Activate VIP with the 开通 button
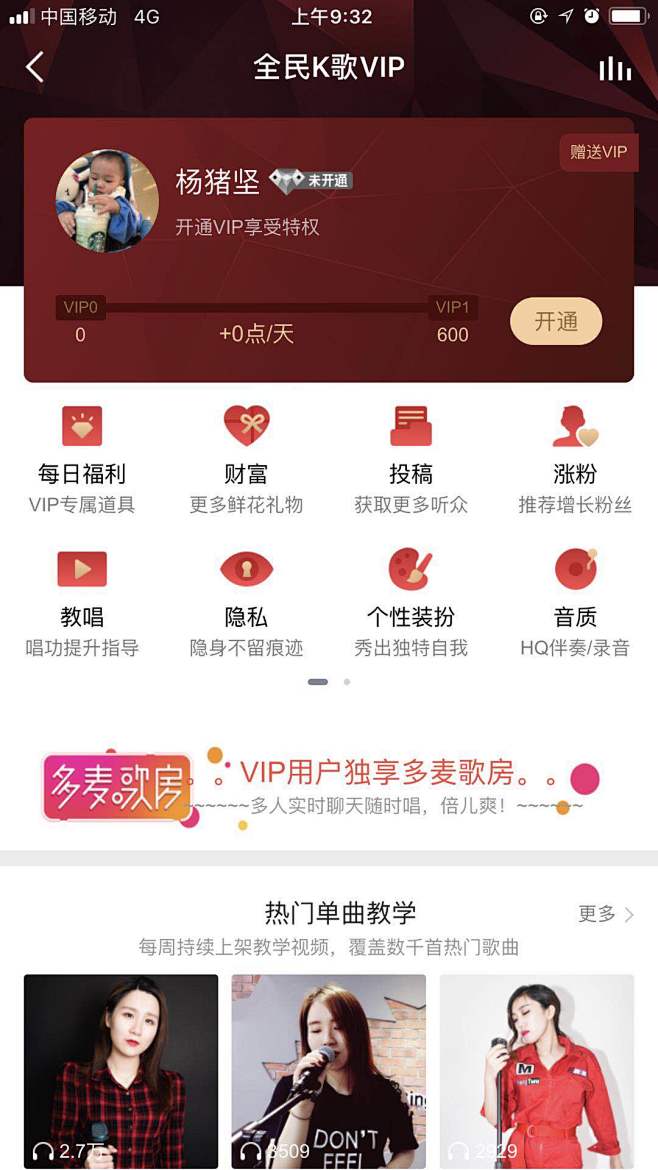 point(556,322)
